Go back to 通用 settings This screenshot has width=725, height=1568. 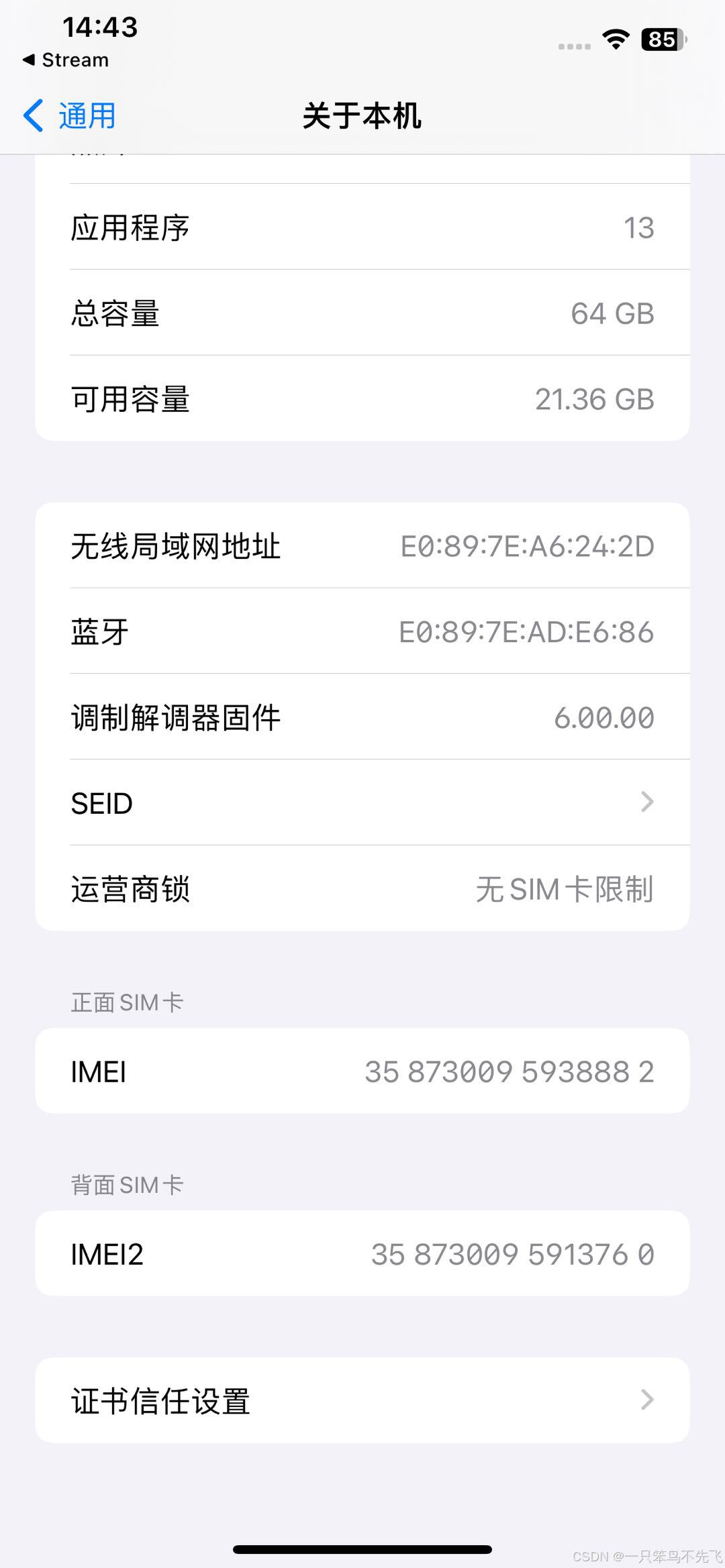pyautogui.click(x=70, y=115)
